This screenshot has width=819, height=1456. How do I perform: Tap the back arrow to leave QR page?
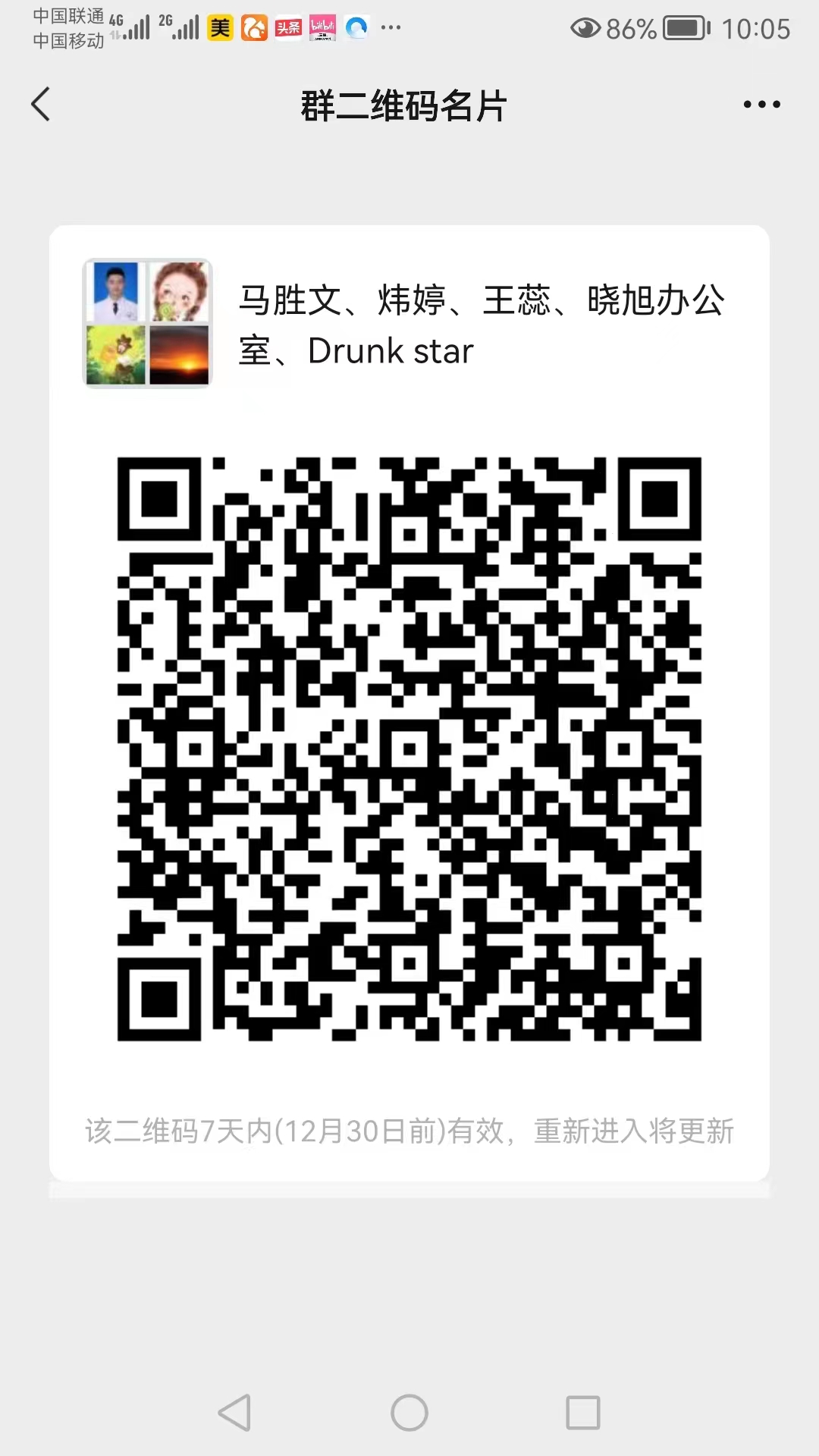40,105
